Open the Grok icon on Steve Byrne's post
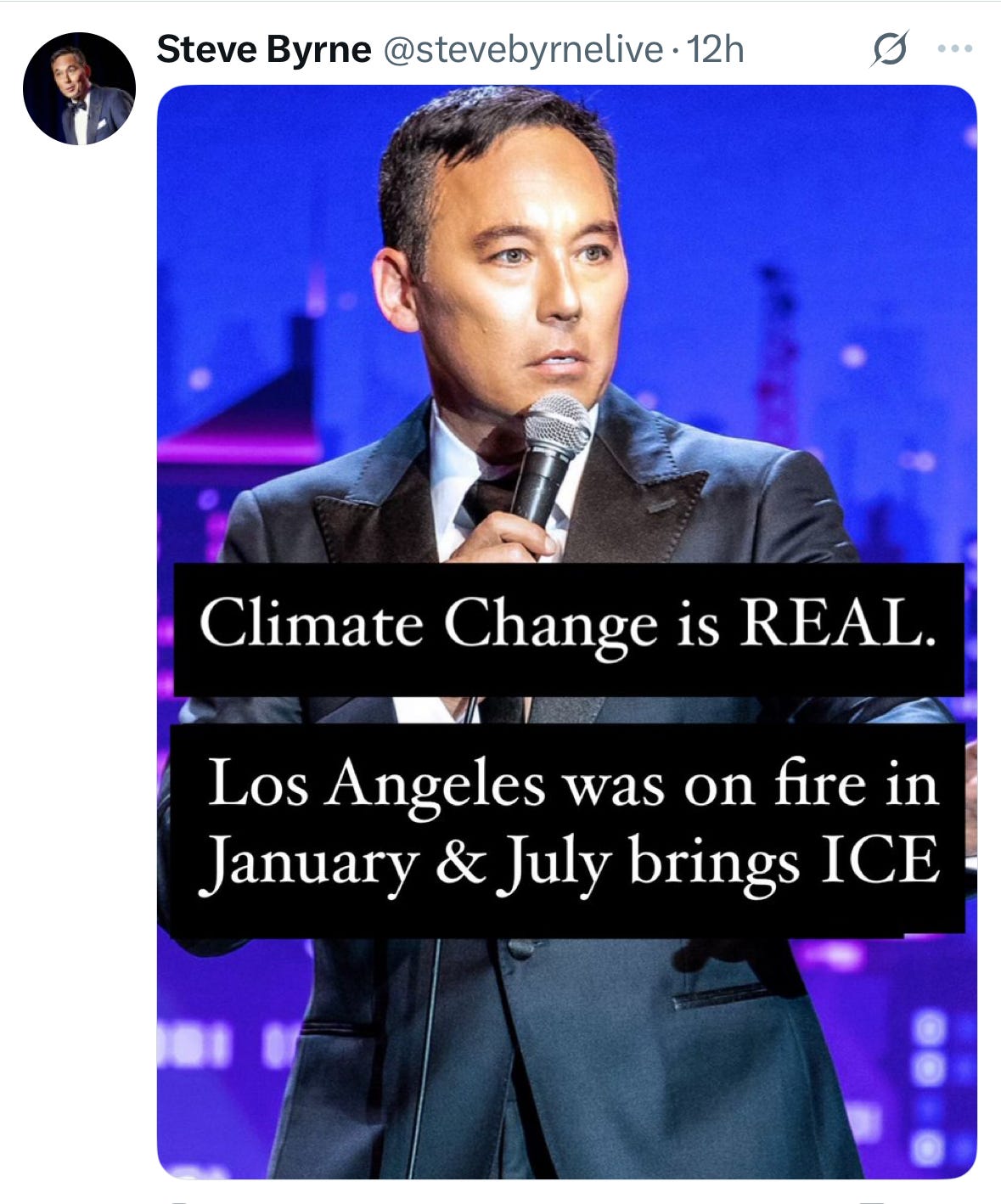The height and width of the screenshot is (1204, 1001). tap(890, 49)
